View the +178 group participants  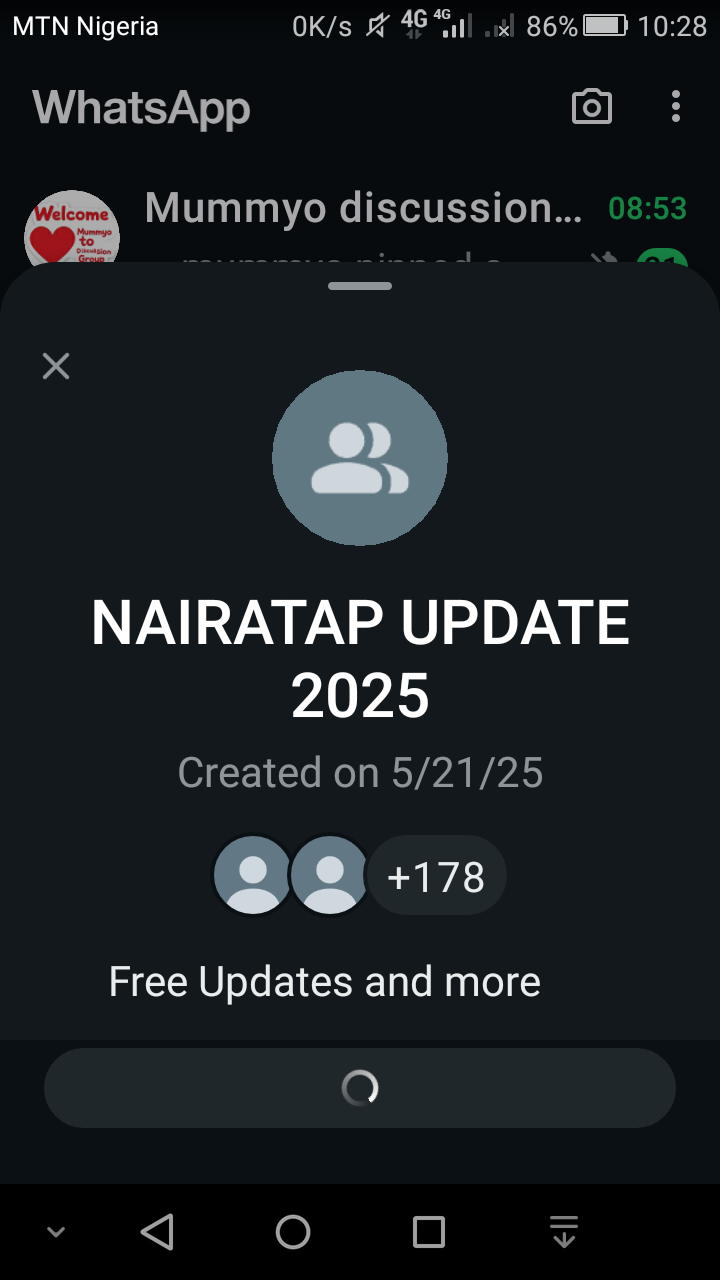click(x=436, y=877)
